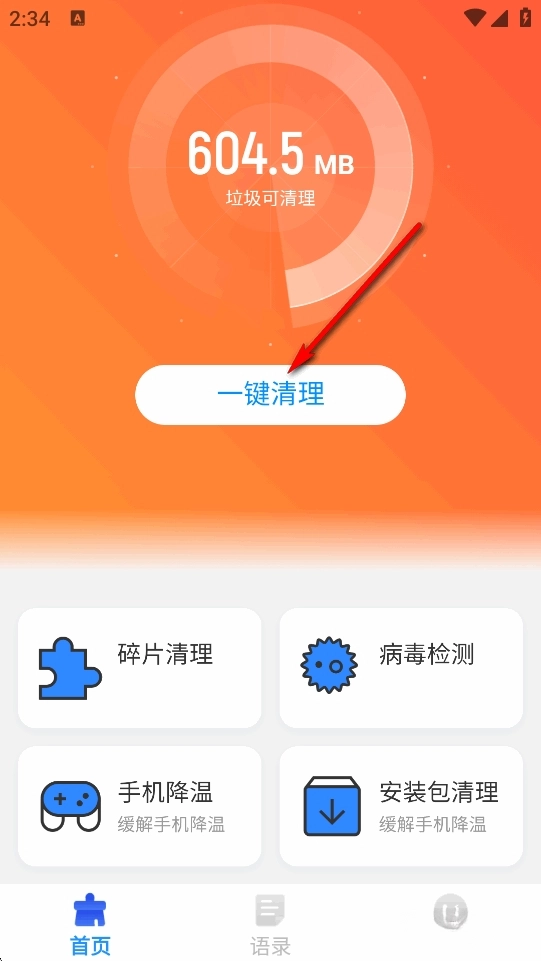Switch to the 首页 tab
Image resolution: width=541 pixels, height=961 pixels.
(x=90, y=924)
